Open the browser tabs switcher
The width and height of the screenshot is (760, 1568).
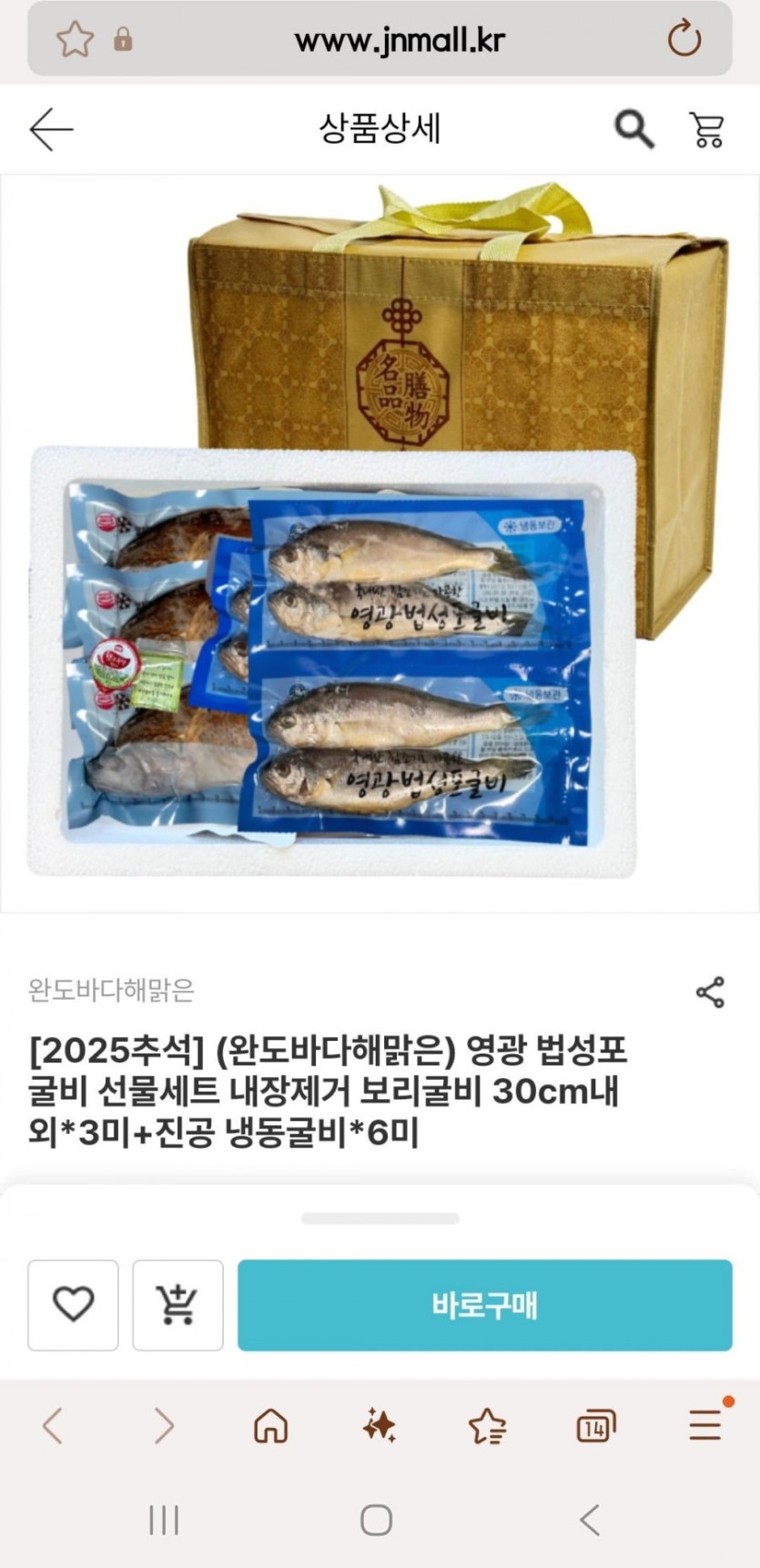[x=595, y=1425]
